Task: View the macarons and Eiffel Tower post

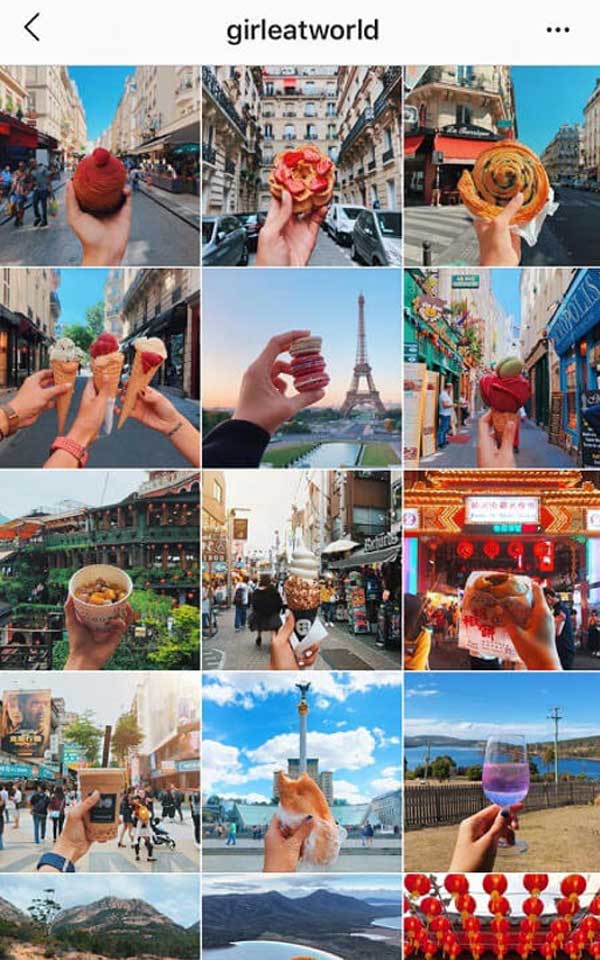Action: (x=301, y=367)
